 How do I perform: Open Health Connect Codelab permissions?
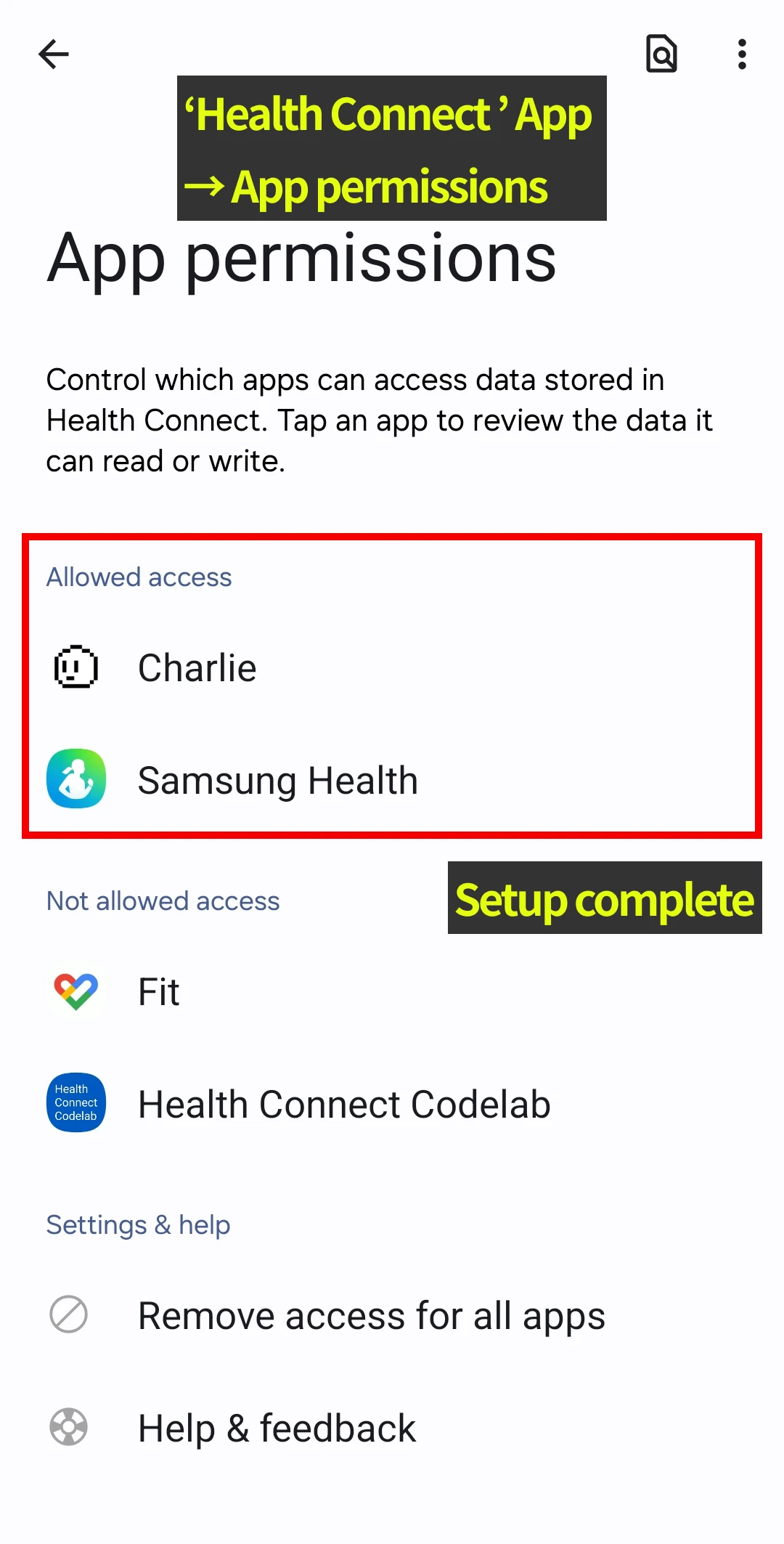click(x=344, y=1104)
